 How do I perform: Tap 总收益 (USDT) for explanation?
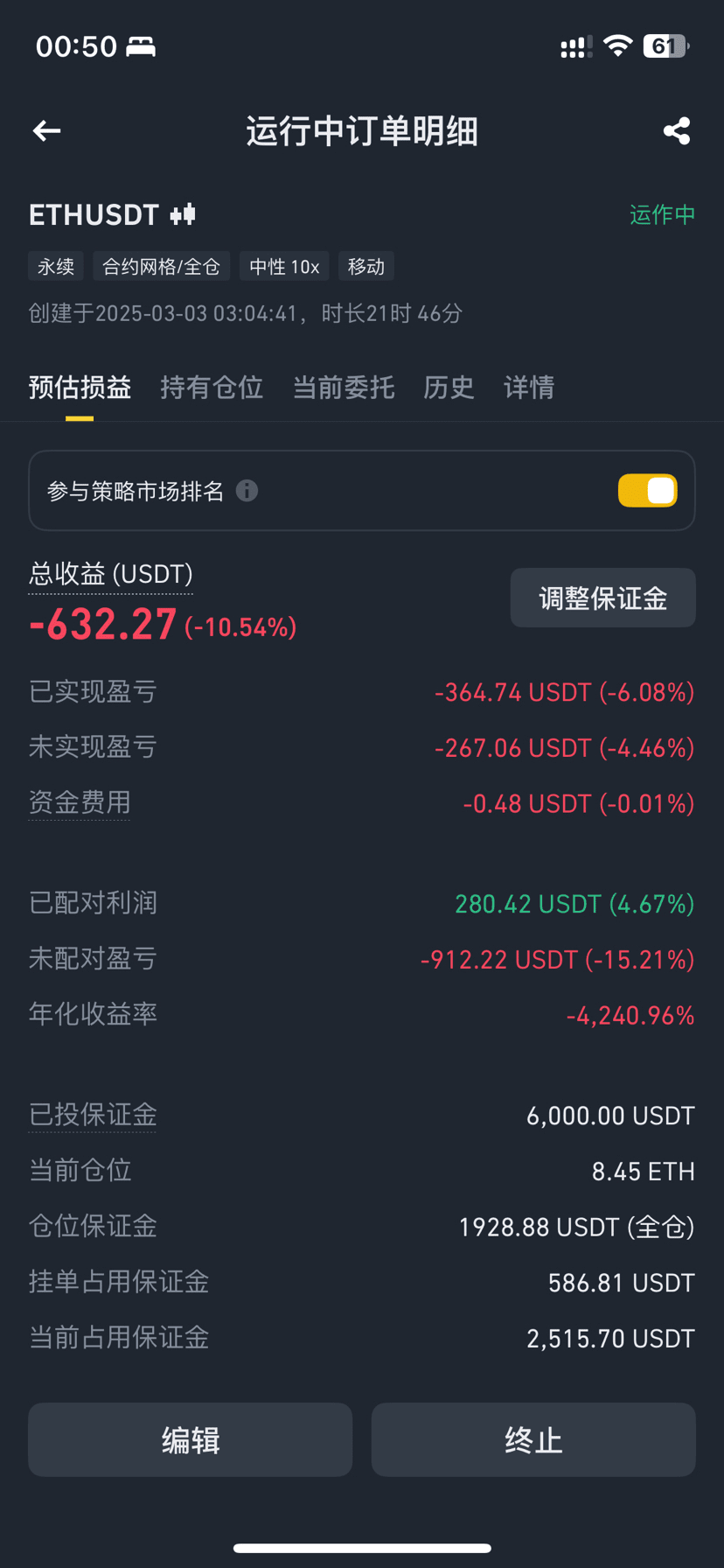pyautogui.click(x=111, y=574)
